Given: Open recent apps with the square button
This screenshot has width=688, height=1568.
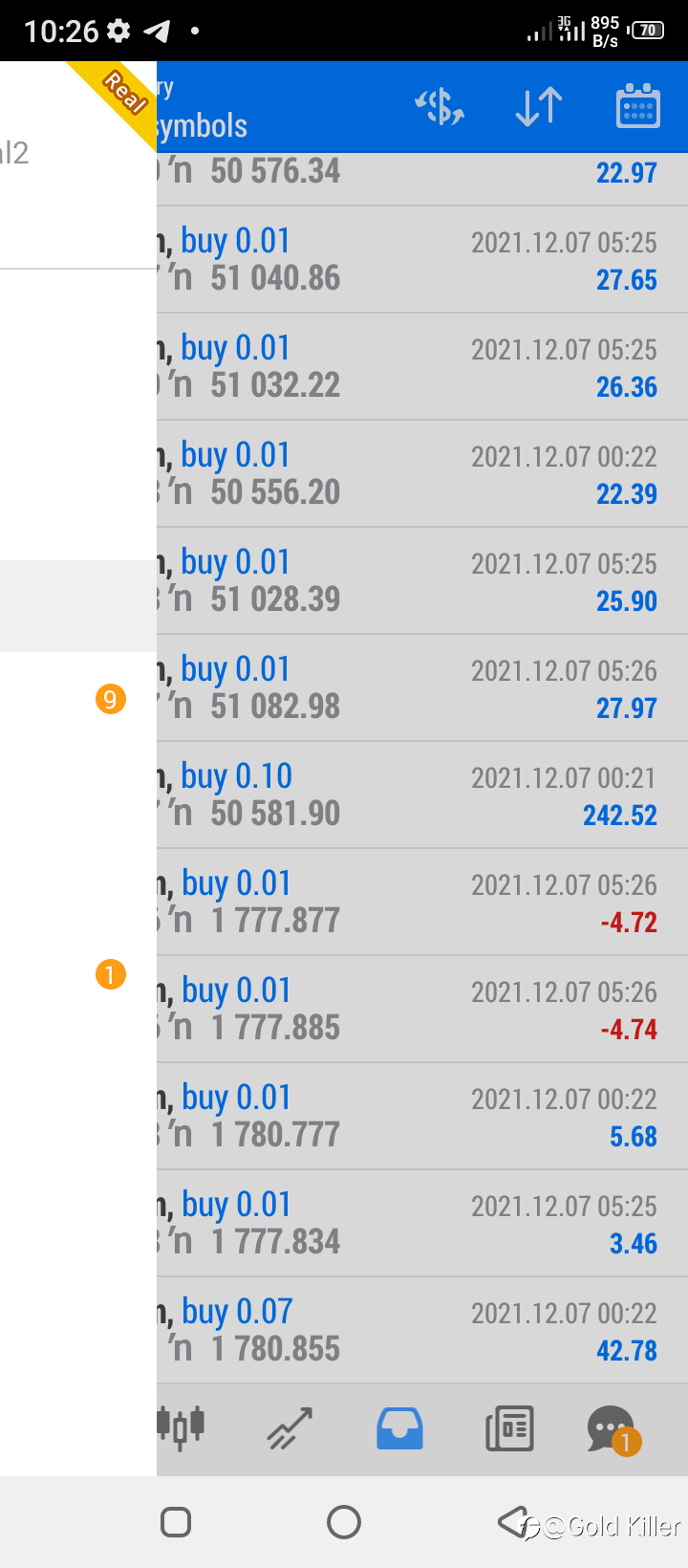Looking at the screenshot, I should (176, 1521).
